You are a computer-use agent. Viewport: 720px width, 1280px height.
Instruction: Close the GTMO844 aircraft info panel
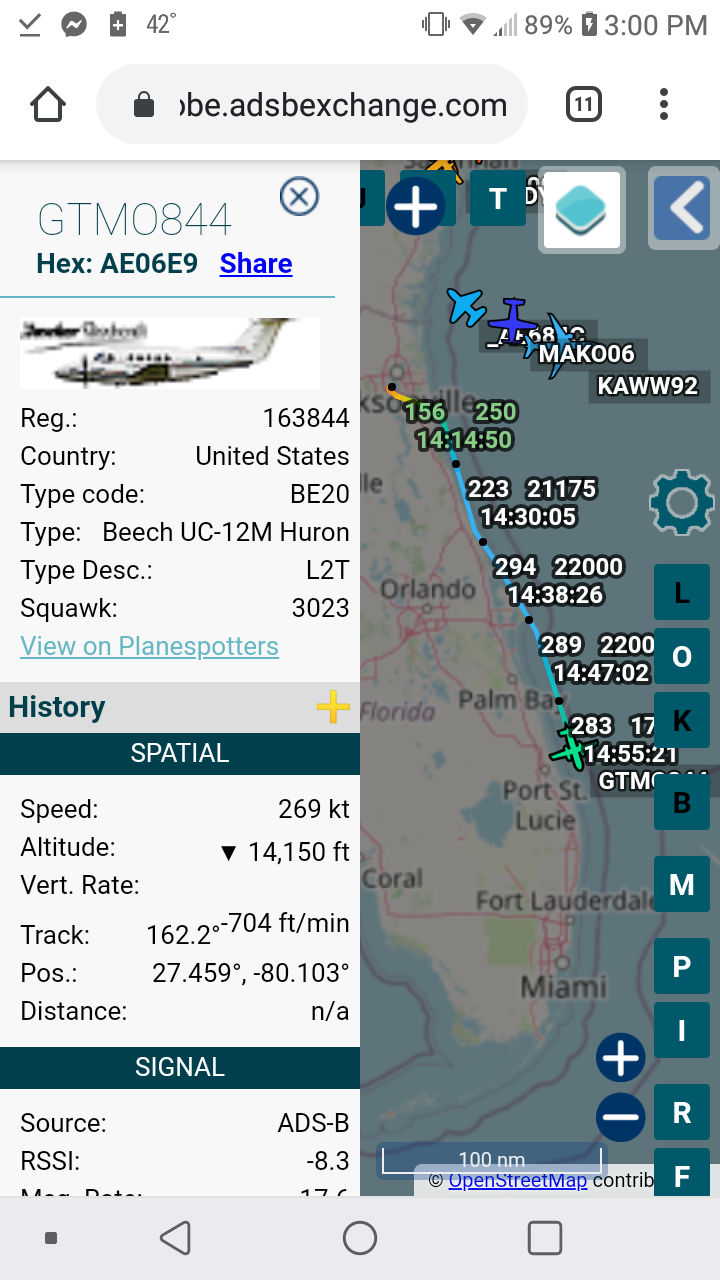(x=299, y=196)
